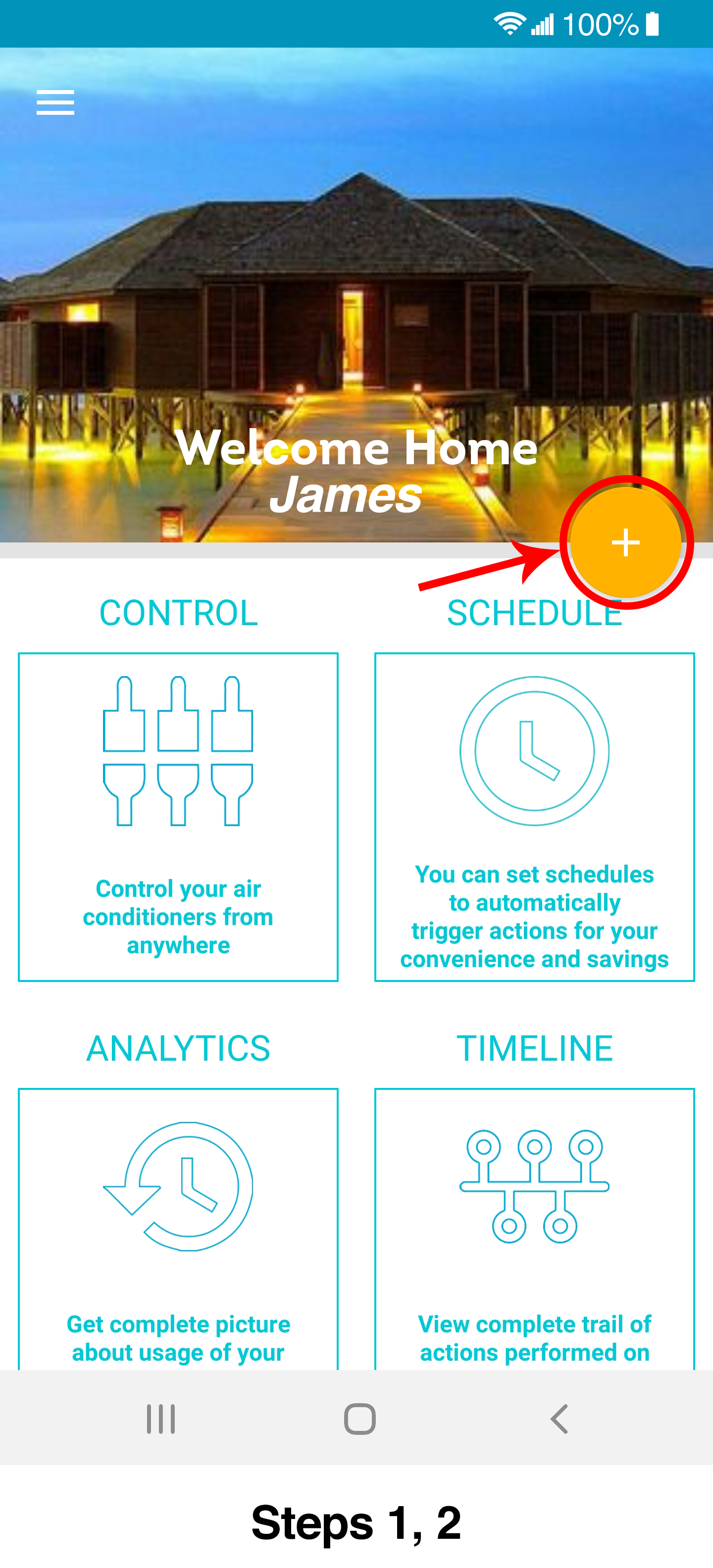The height and width of the screenshot is (1568, 713).
Task: Go to the phone home screen
Action: (x=359, y=1419)
